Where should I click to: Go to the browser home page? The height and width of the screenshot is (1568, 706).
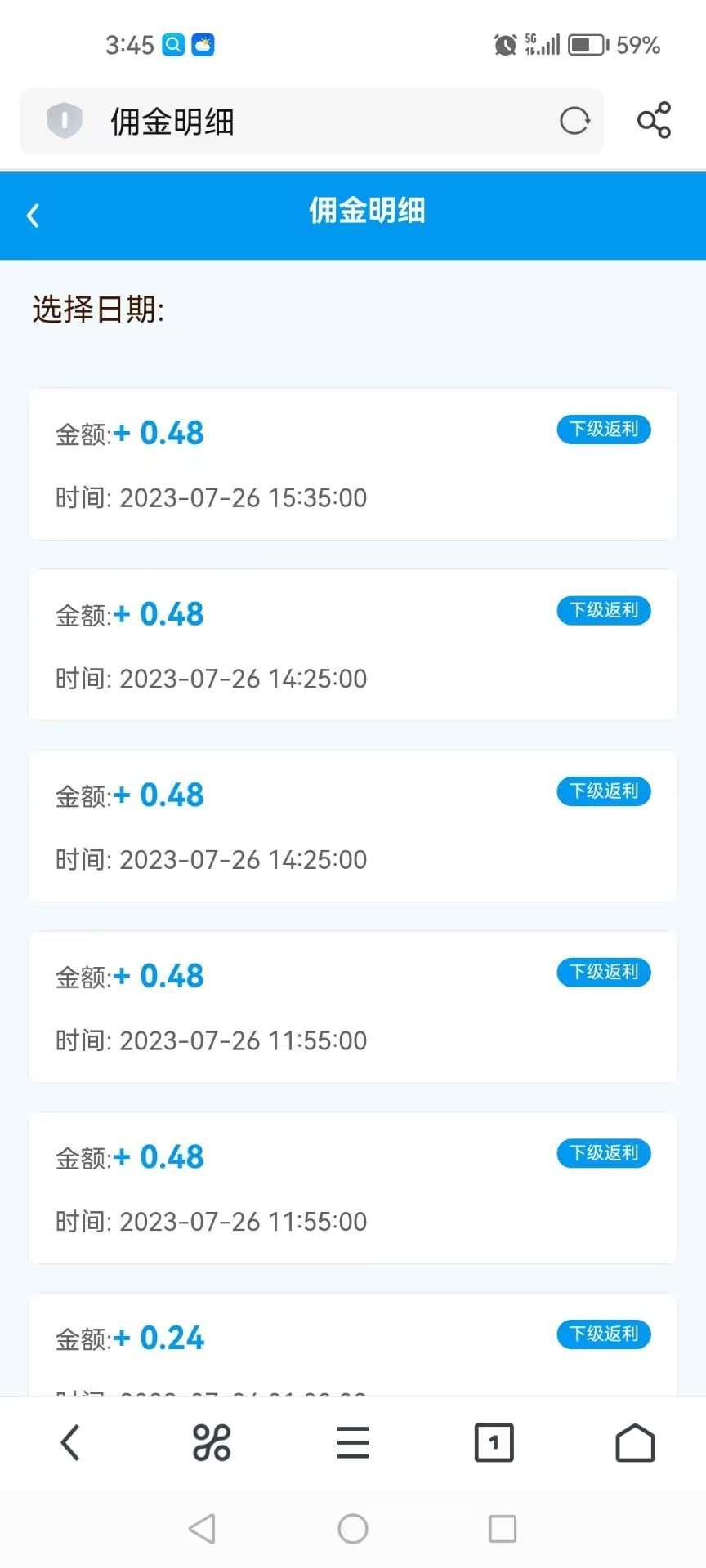pos(635,1443)
